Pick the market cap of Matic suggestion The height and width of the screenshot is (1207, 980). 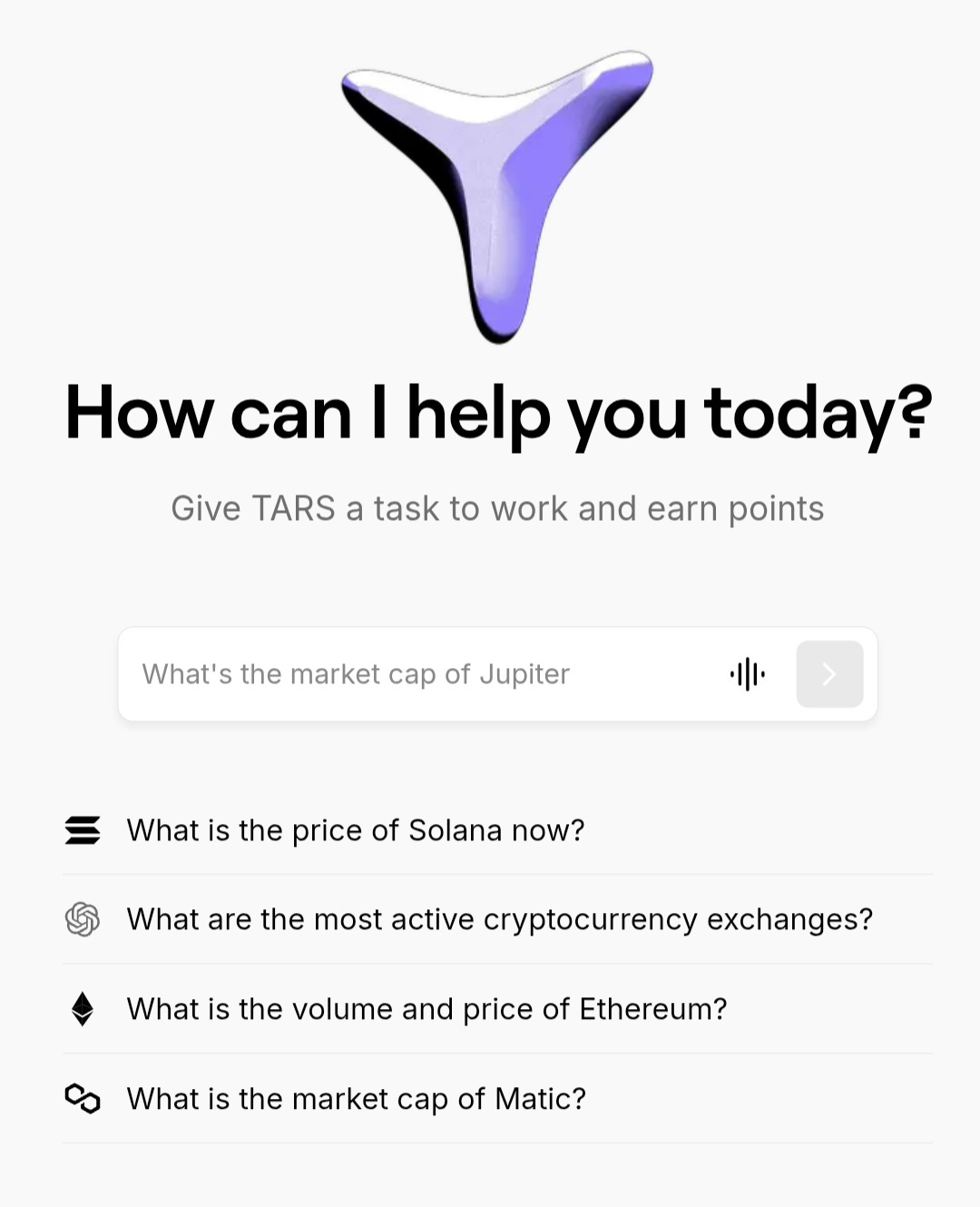tap(497, 1099)
